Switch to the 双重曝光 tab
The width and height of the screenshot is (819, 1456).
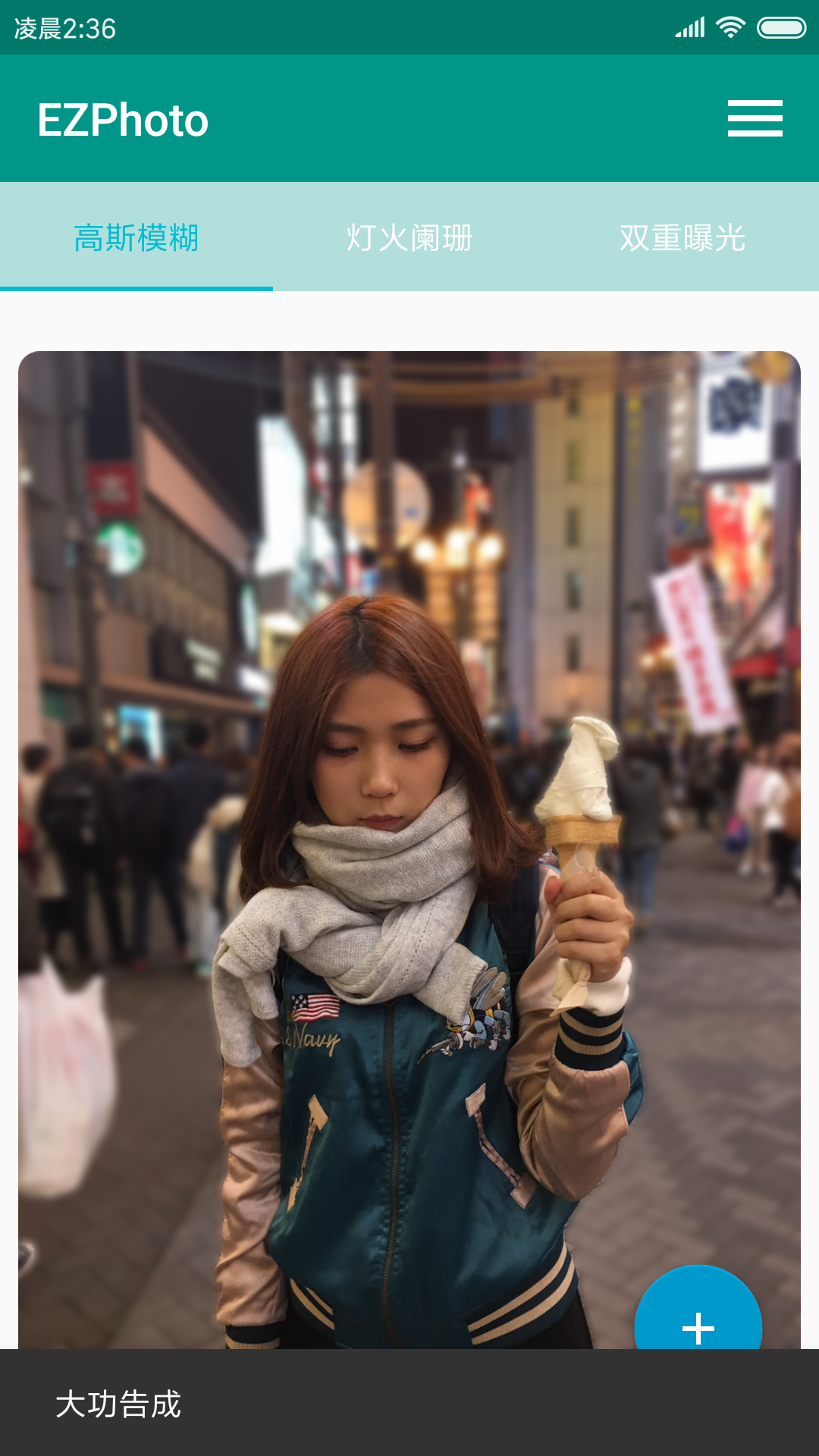click(x=682, y=237)
